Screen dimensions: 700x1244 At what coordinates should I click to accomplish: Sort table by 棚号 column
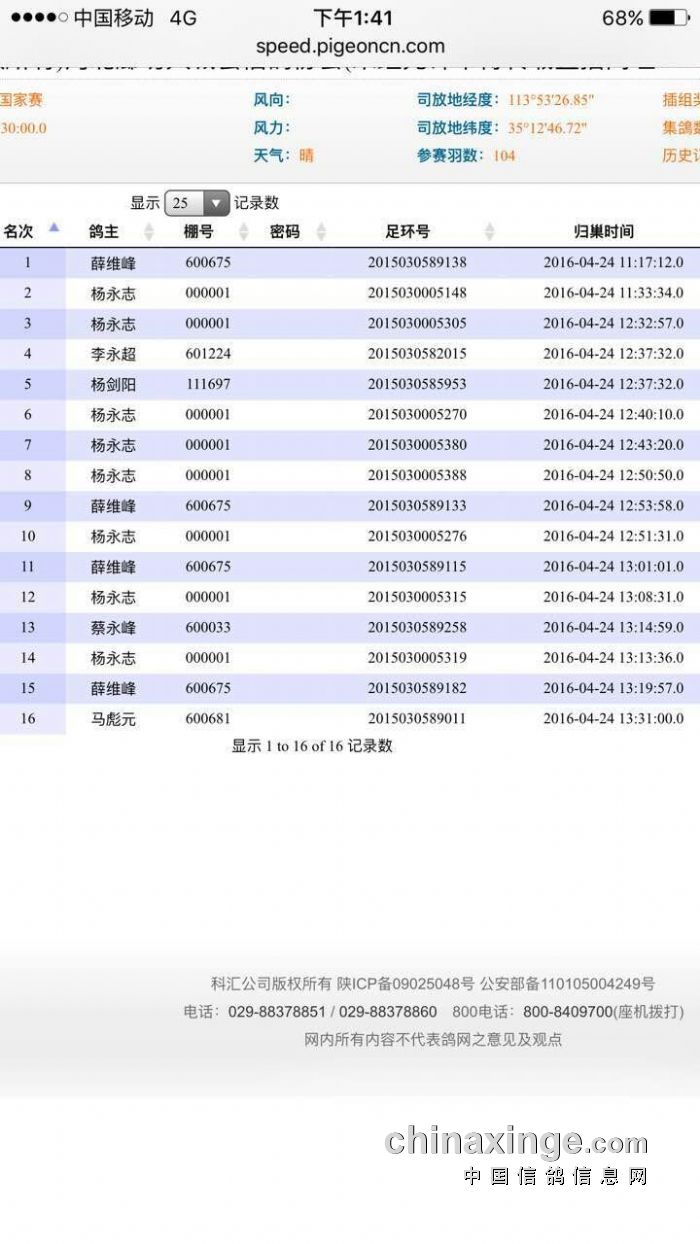(x=213, y=231)
